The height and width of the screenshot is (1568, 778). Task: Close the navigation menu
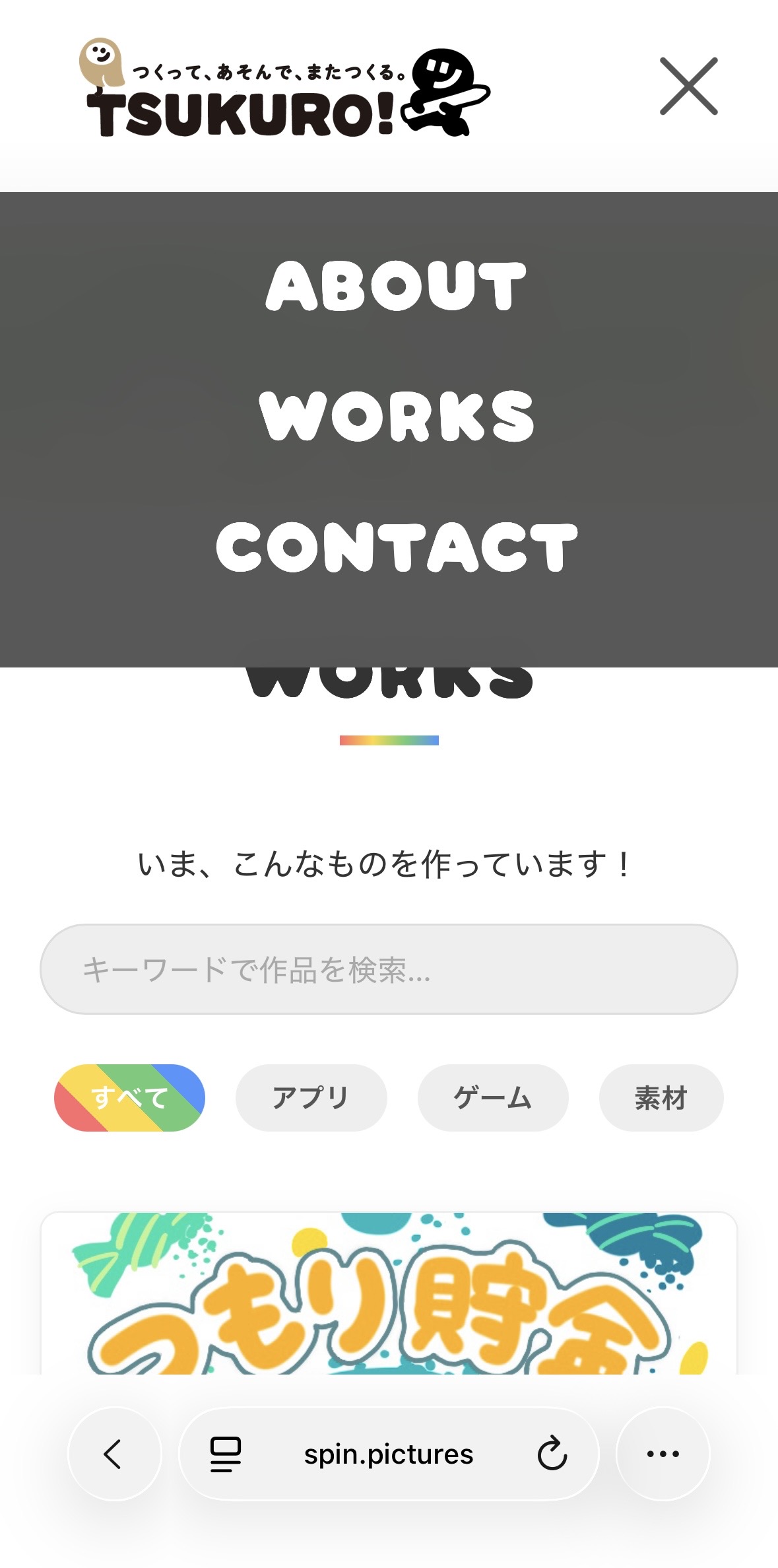click(x=688, y=86)
